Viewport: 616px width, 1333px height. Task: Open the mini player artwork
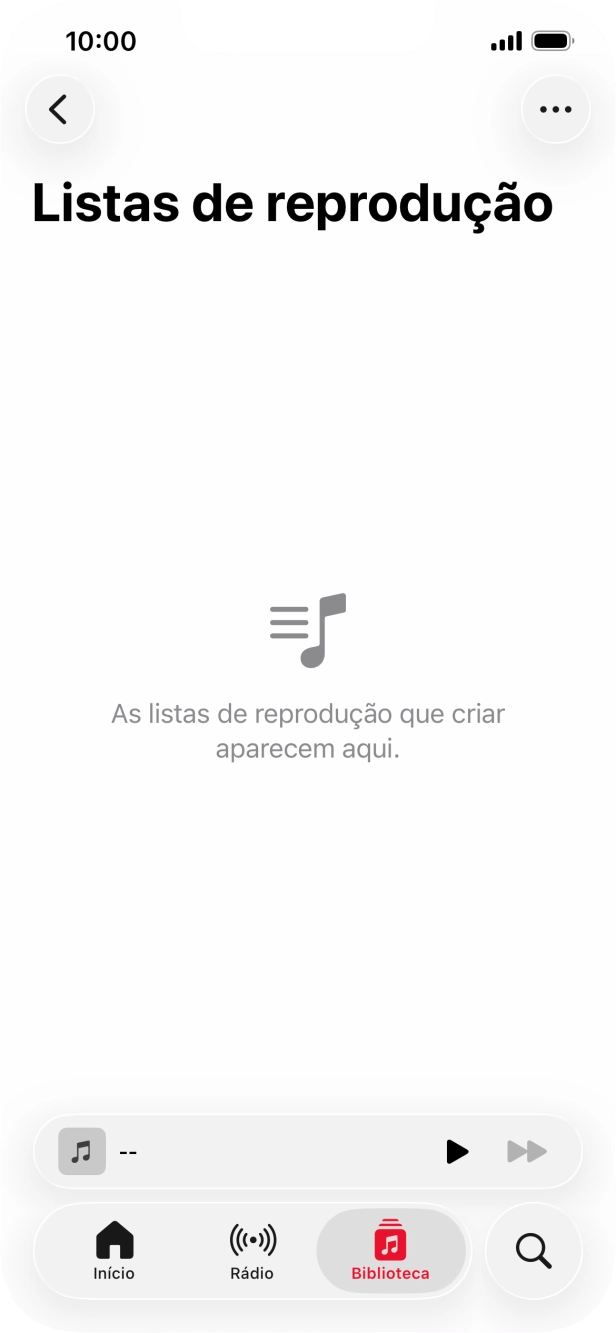[82, 1151]
